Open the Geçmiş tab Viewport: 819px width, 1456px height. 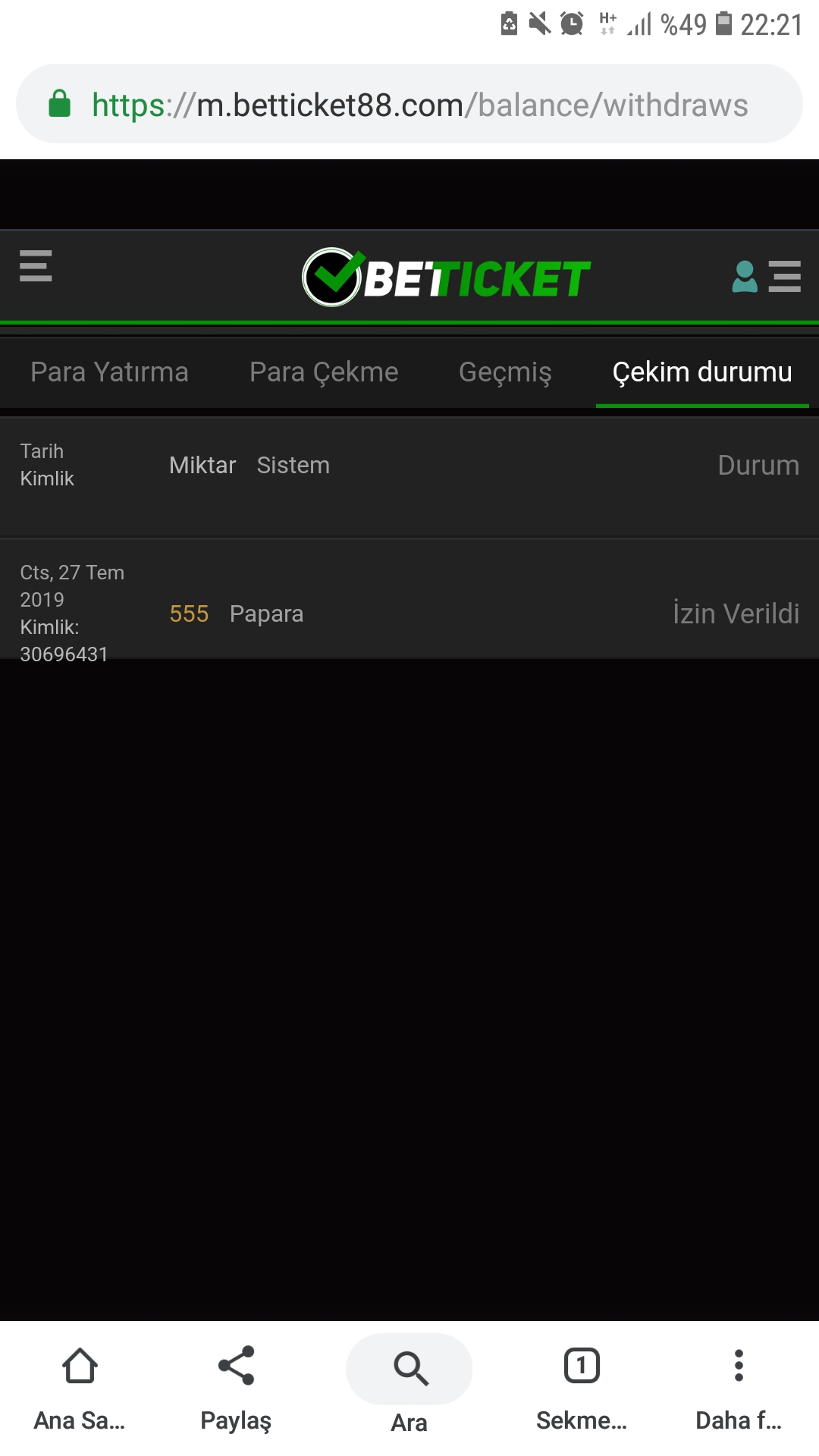[x=505, y=372]
